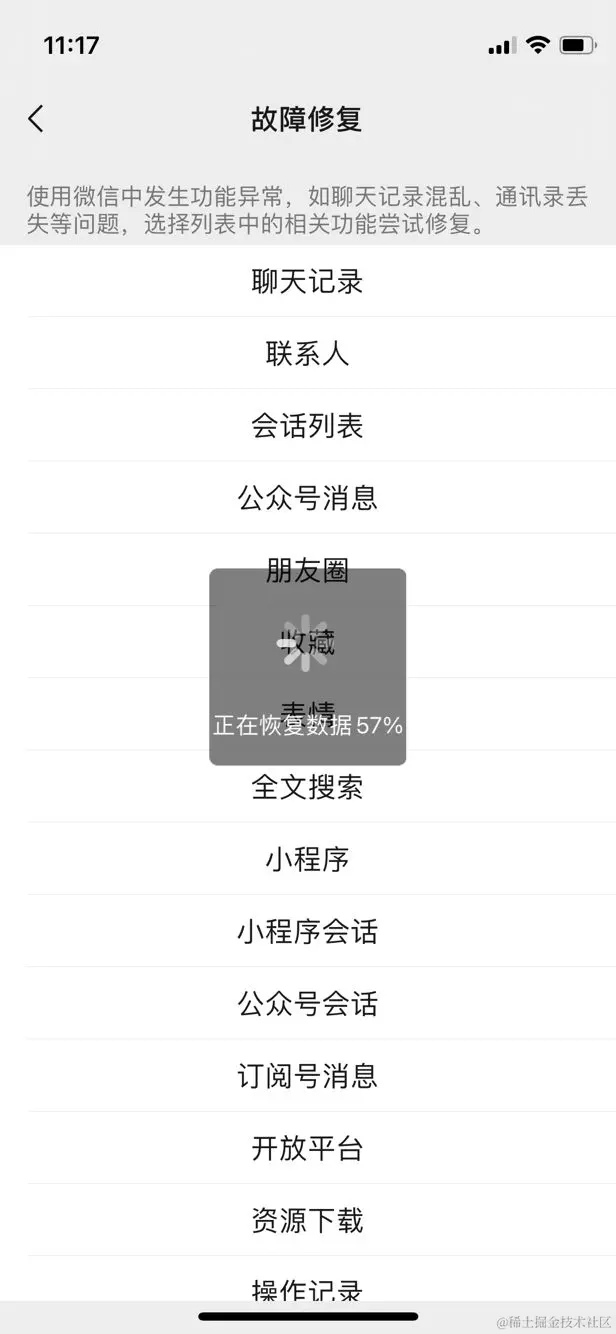Select 联系人 repair option
Image resolution: width=616 pixels, height=1334 pixels.
[x=307, y=353]
